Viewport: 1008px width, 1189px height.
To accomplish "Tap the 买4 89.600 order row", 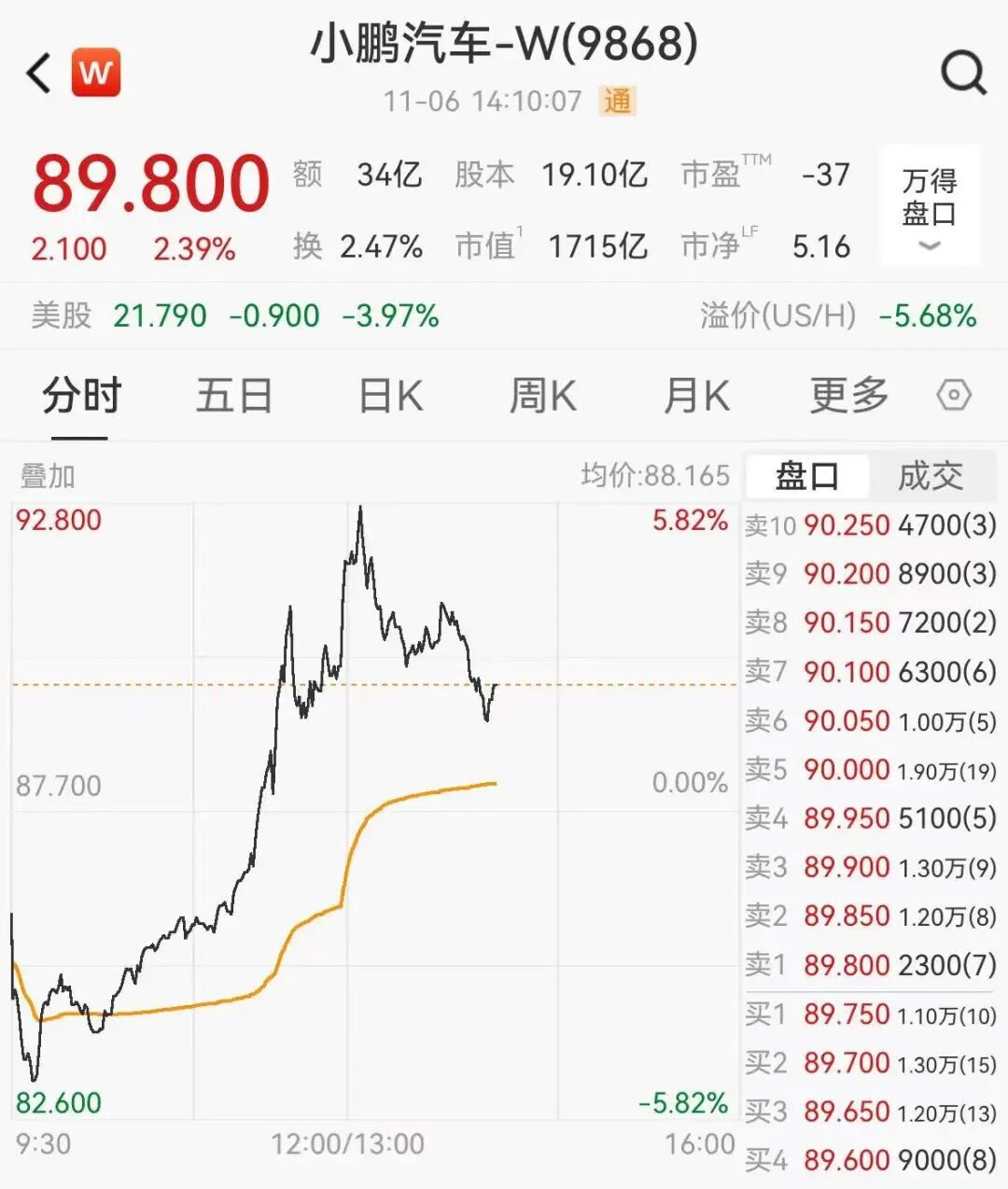I will (x=873, y=1161).
